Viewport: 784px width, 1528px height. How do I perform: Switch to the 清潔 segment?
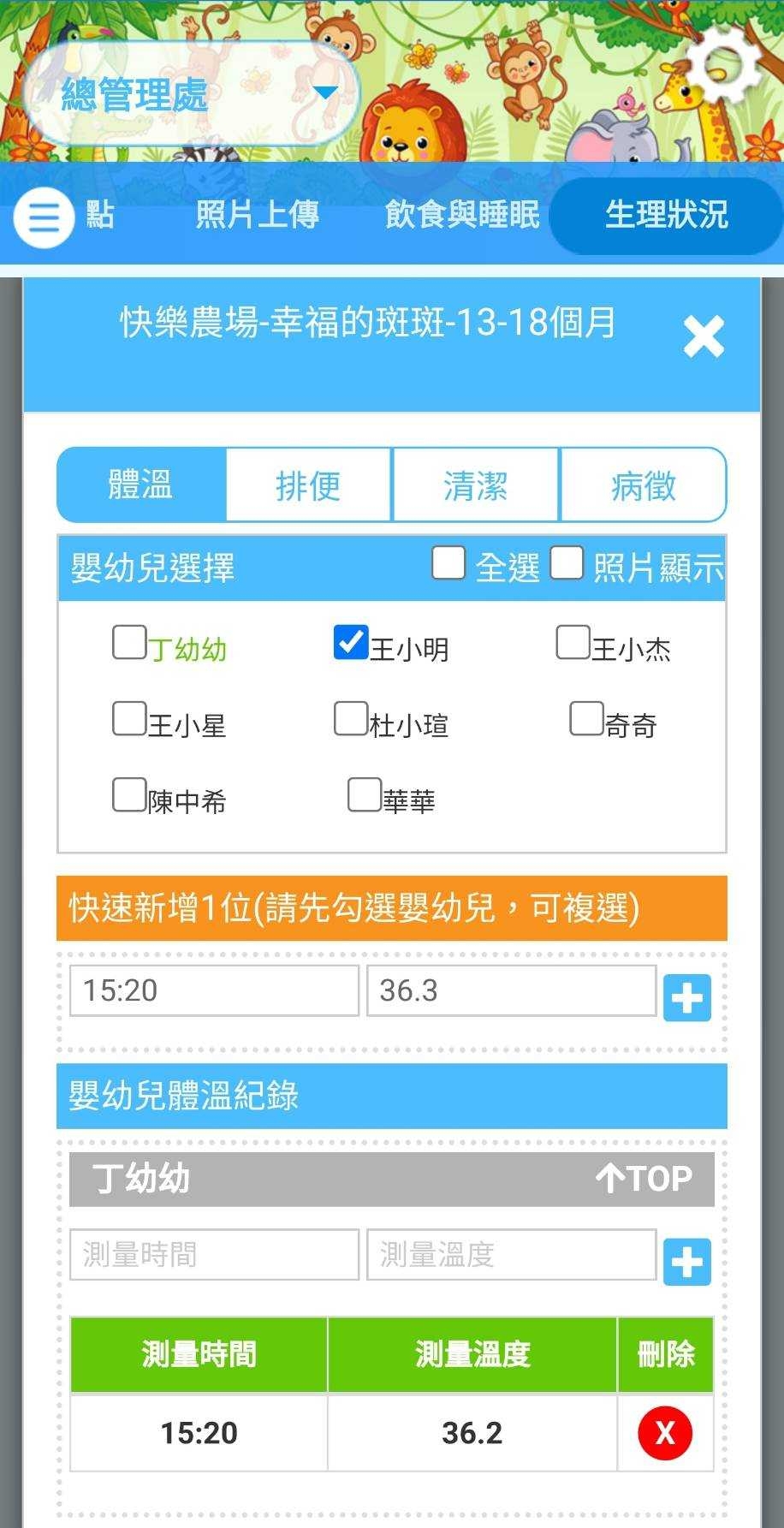tap(475, 485)
